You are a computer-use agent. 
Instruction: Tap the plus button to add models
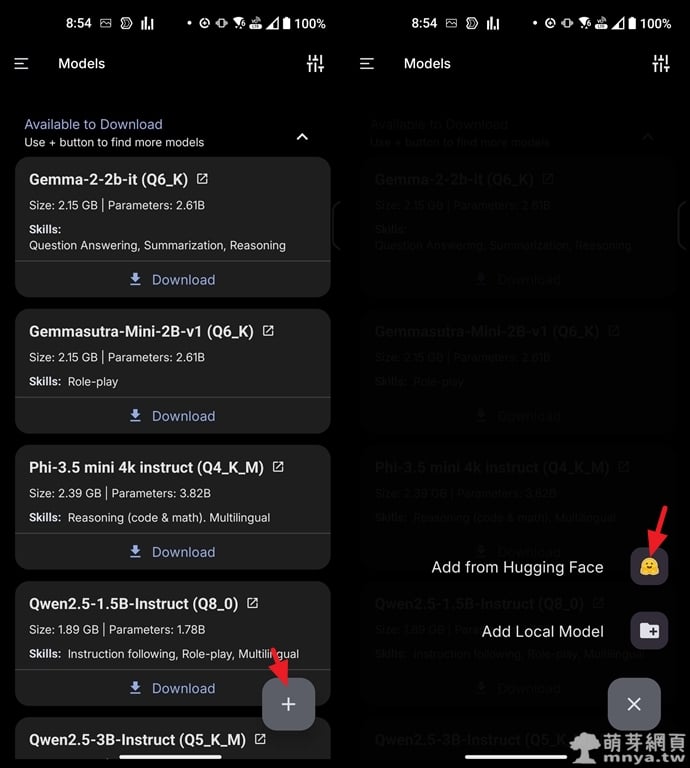[288, 704]
